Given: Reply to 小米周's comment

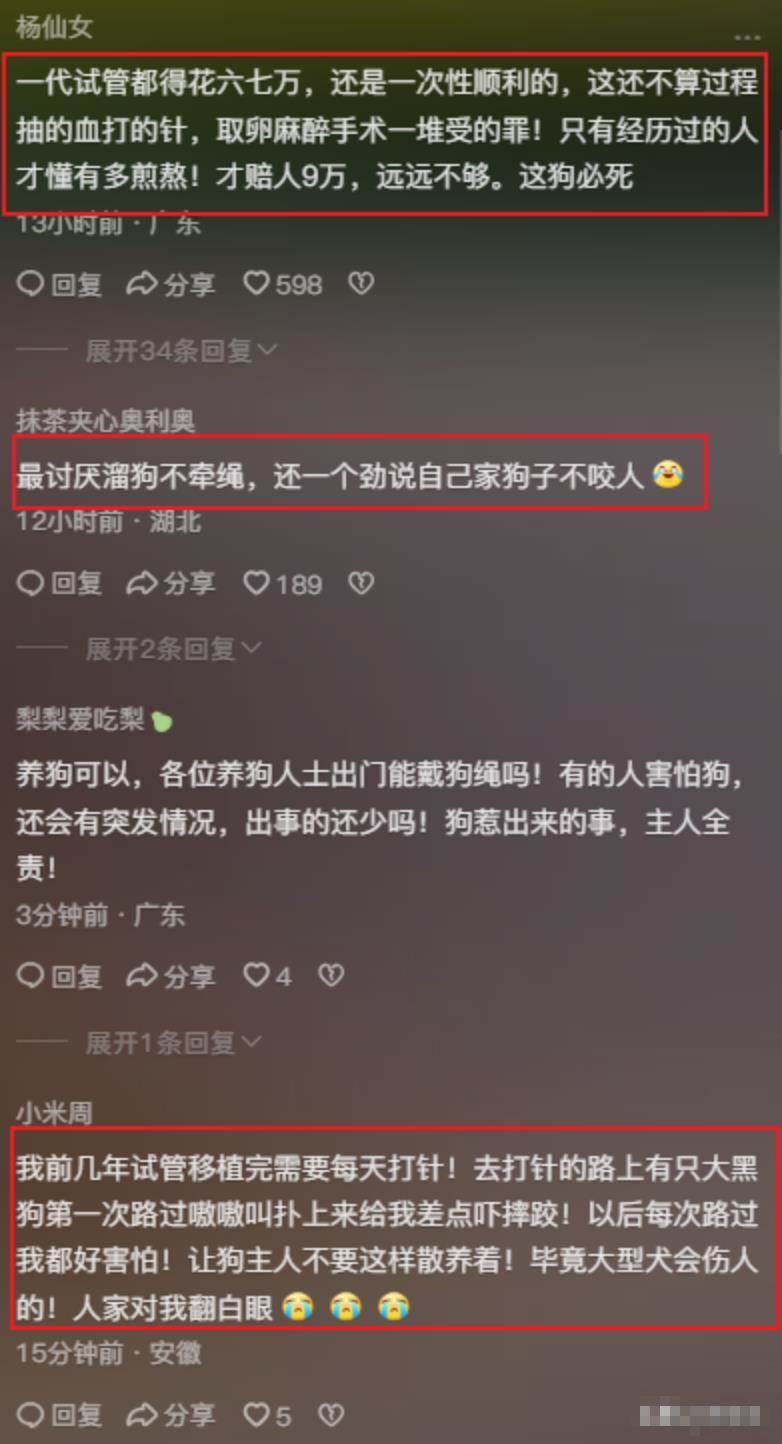Looking at the screenshot, I should (x=60, y=1415).
